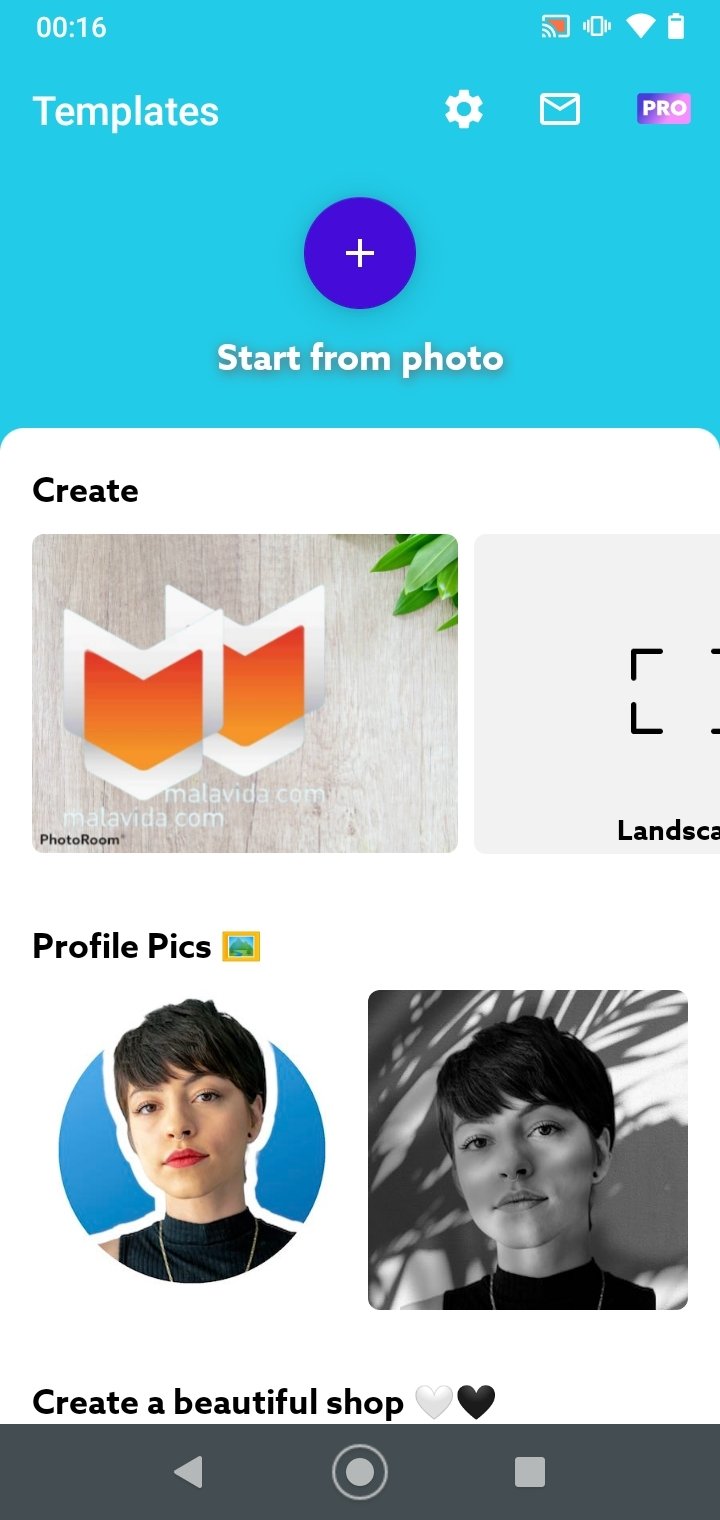Select the Landscape template card

pyautogui.click(x=597, y=693)
